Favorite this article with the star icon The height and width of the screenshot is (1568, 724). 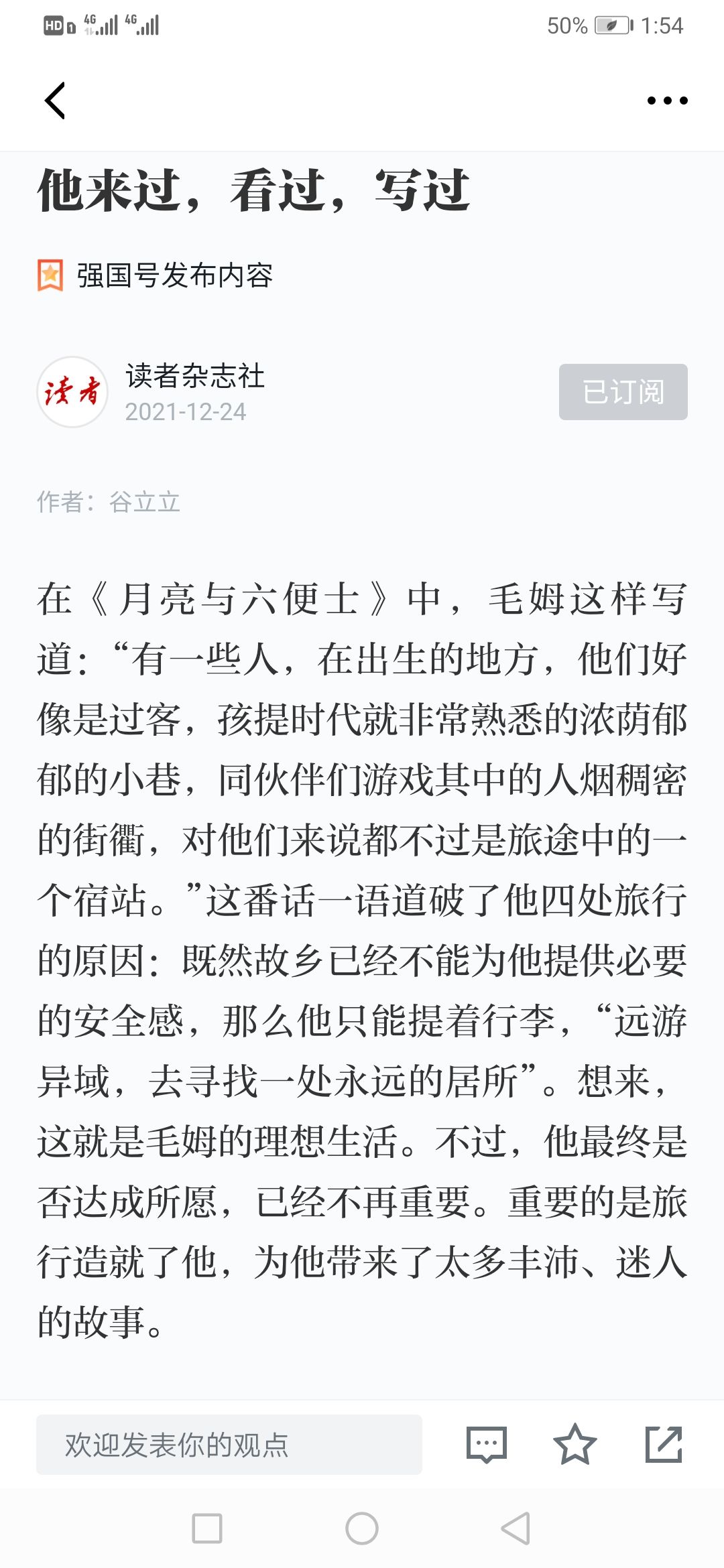coord(575,1445)
